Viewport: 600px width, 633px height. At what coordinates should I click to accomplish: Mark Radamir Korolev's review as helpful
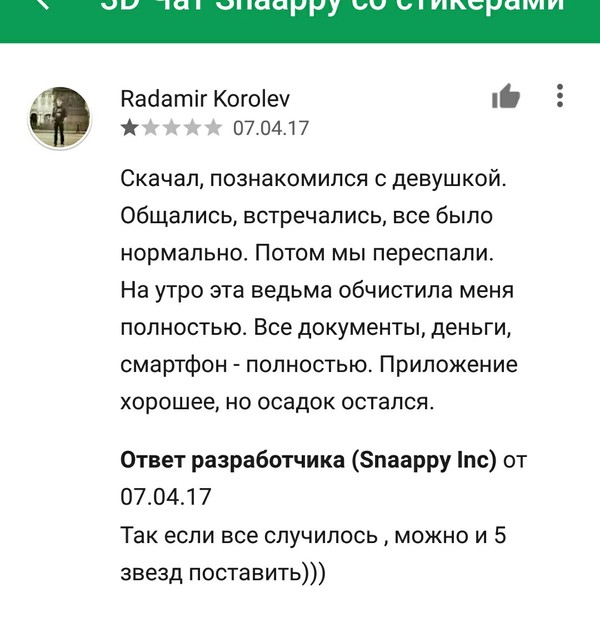tap(506, 97)
